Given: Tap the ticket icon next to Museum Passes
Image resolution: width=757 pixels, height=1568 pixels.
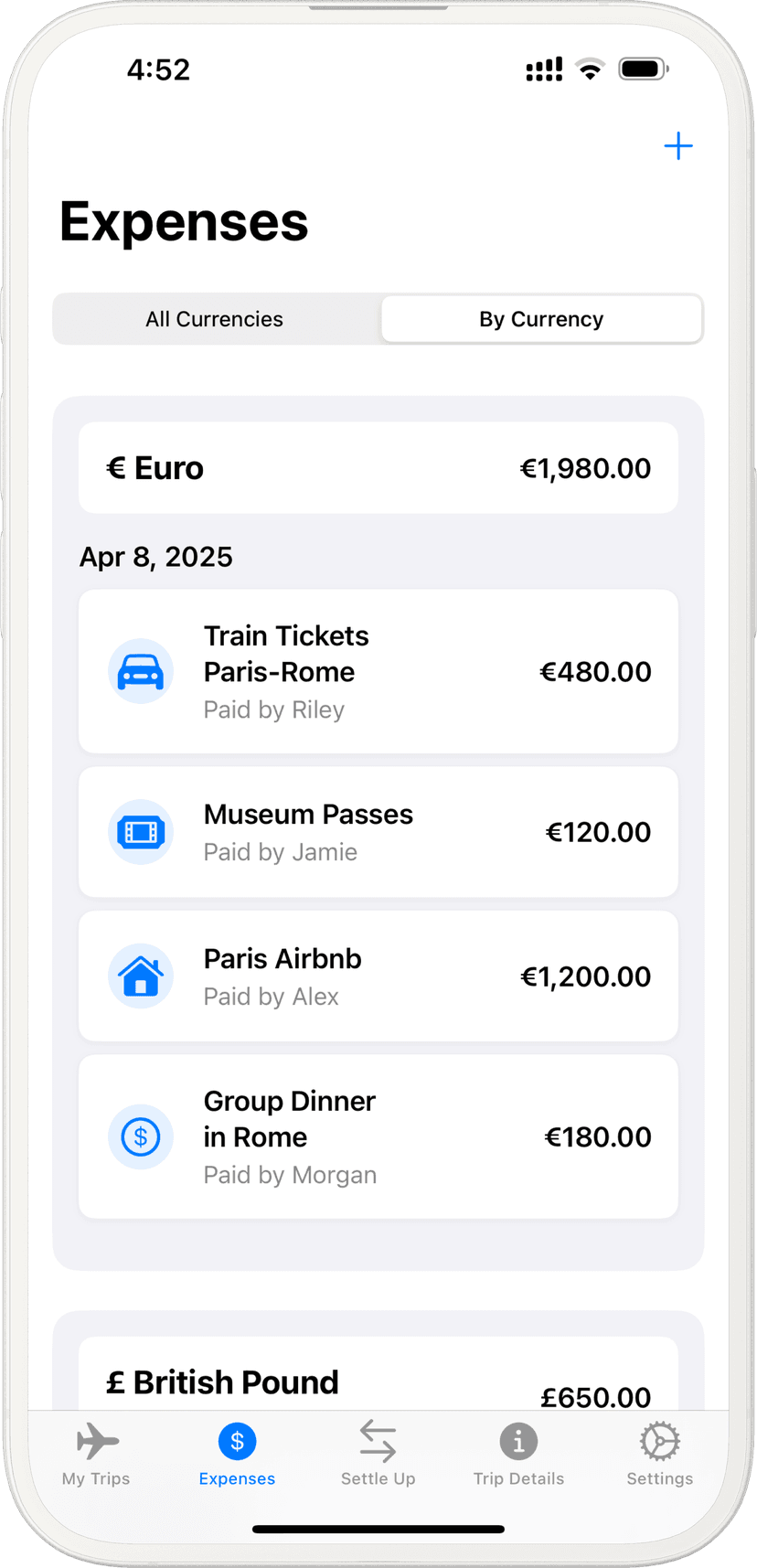Looking at the screenshot, I should coord(141,832).
